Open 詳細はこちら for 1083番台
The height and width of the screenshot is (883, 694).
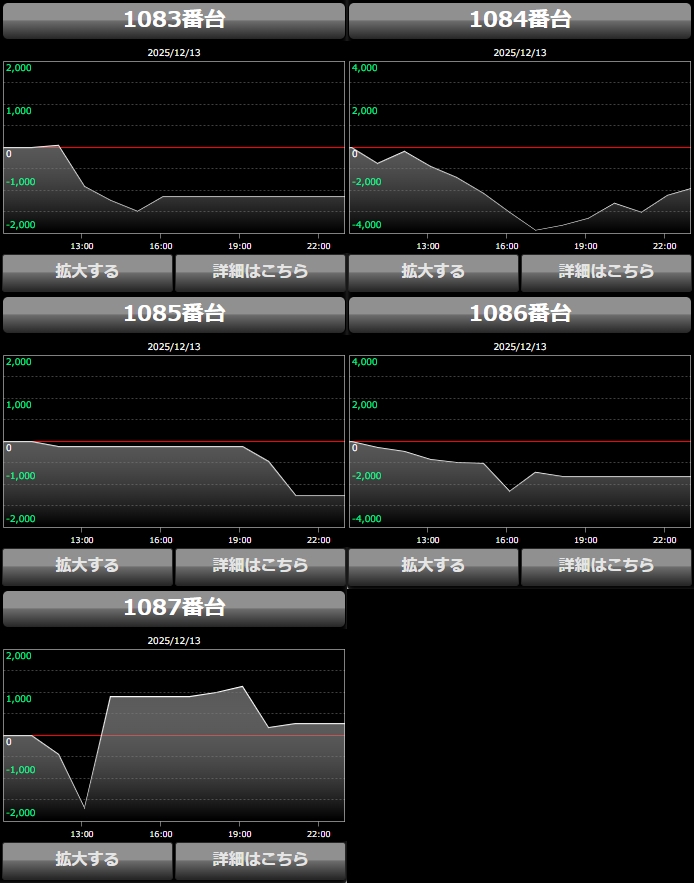[260, 271]
